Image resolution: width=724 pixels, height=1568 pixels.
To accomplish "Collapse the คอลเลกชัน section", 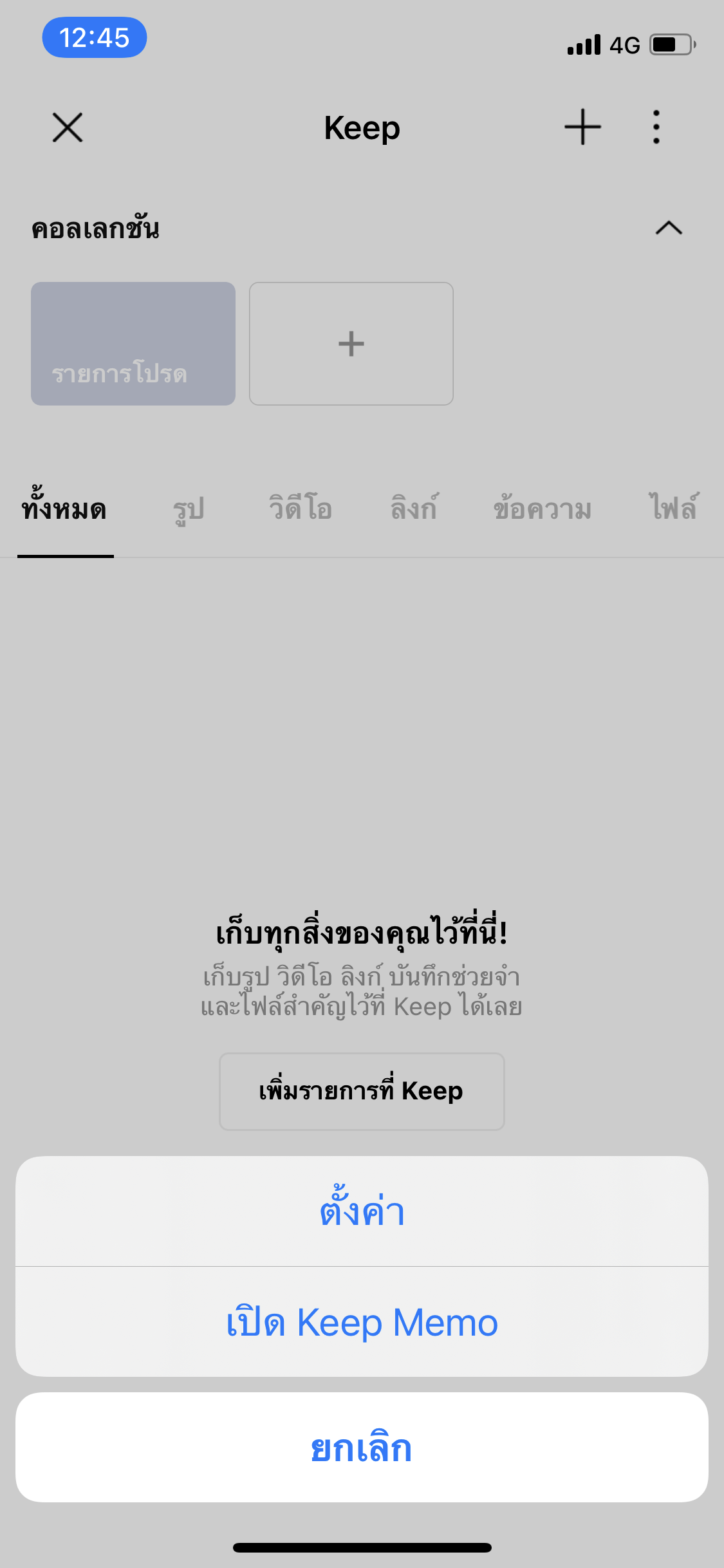I will [669, 229].
